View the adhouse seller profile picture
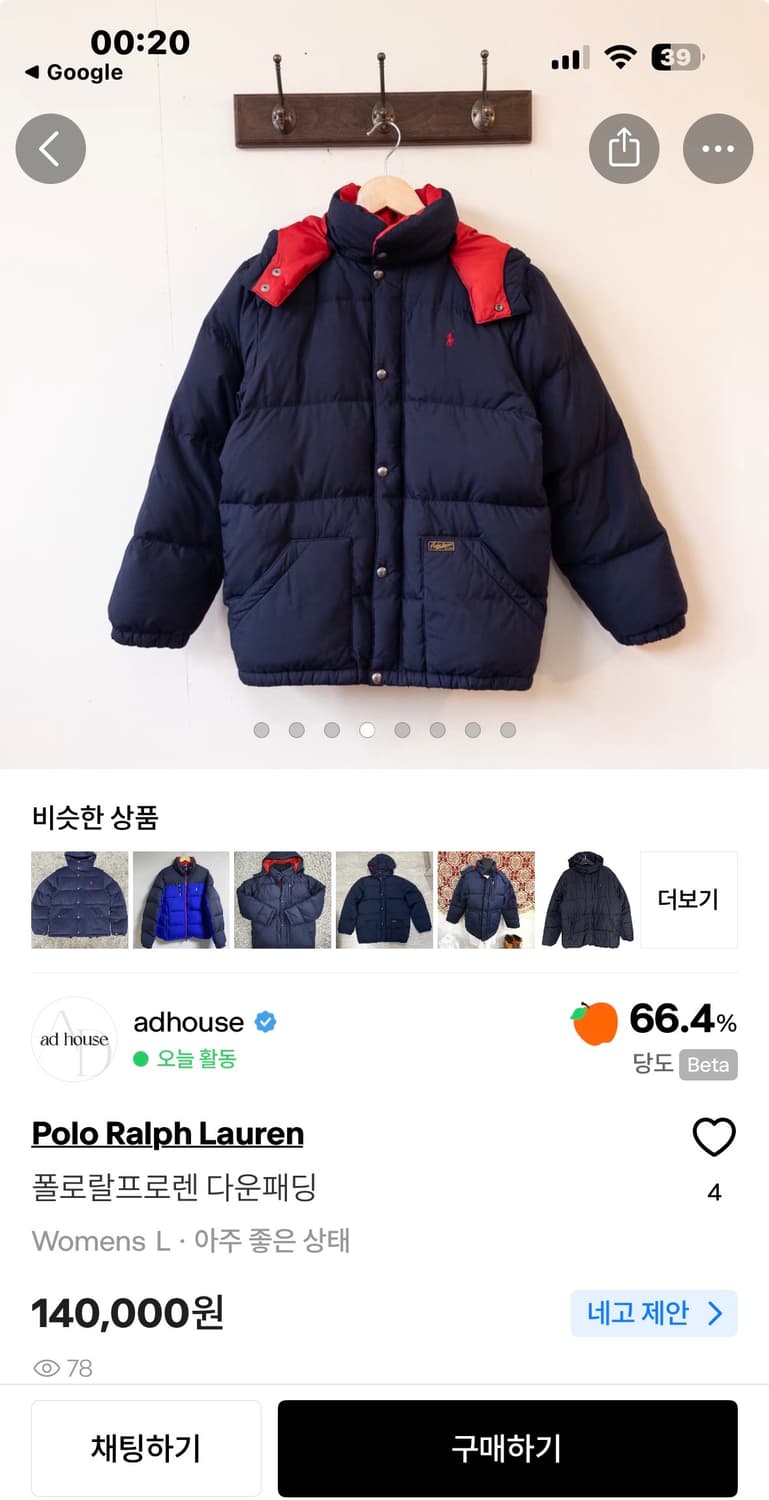Image resolution: width=769 pixels, height=1500 pixels. 73,1039
